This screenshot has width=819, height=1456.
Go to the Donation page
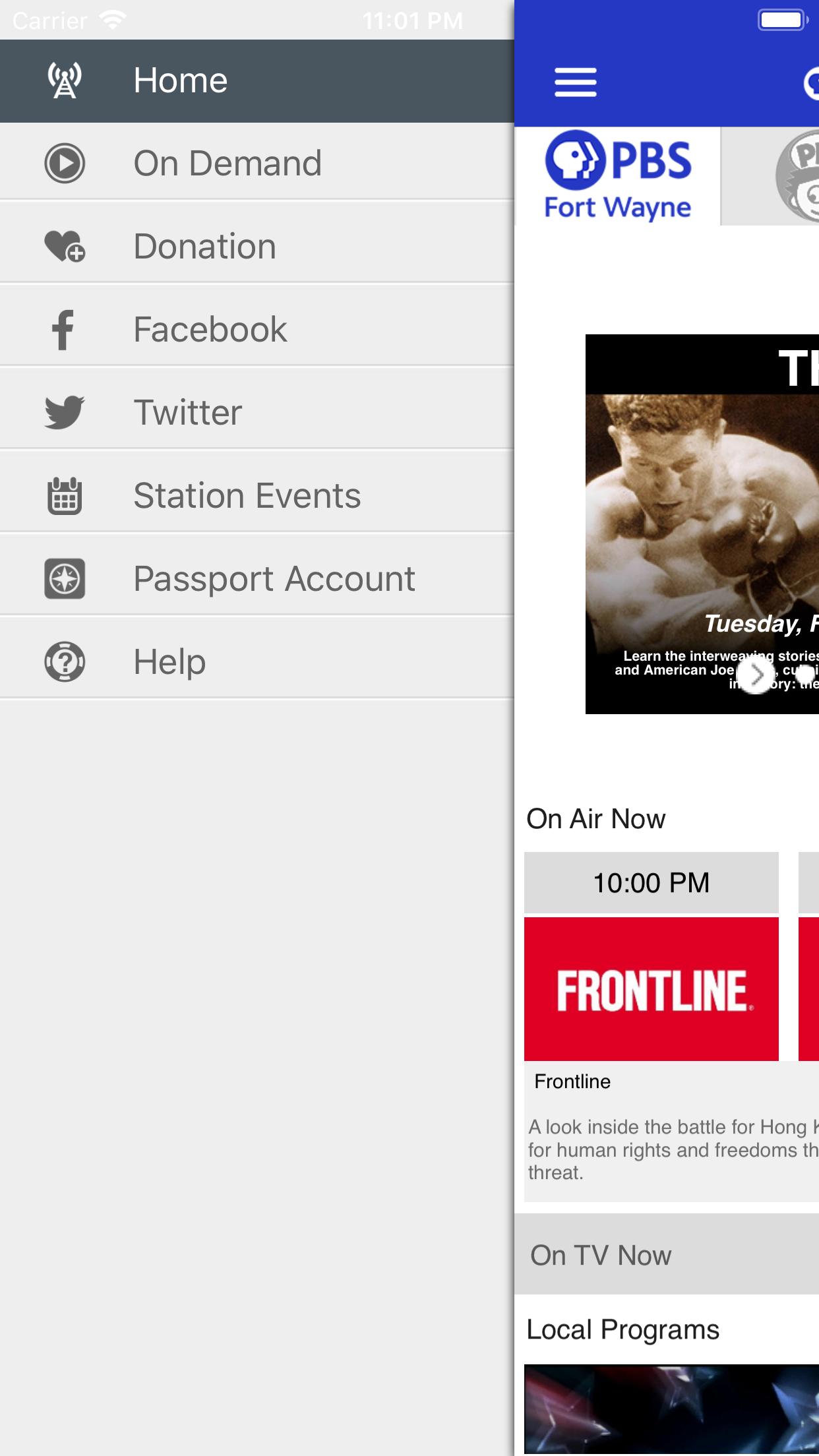pos(257,246)
